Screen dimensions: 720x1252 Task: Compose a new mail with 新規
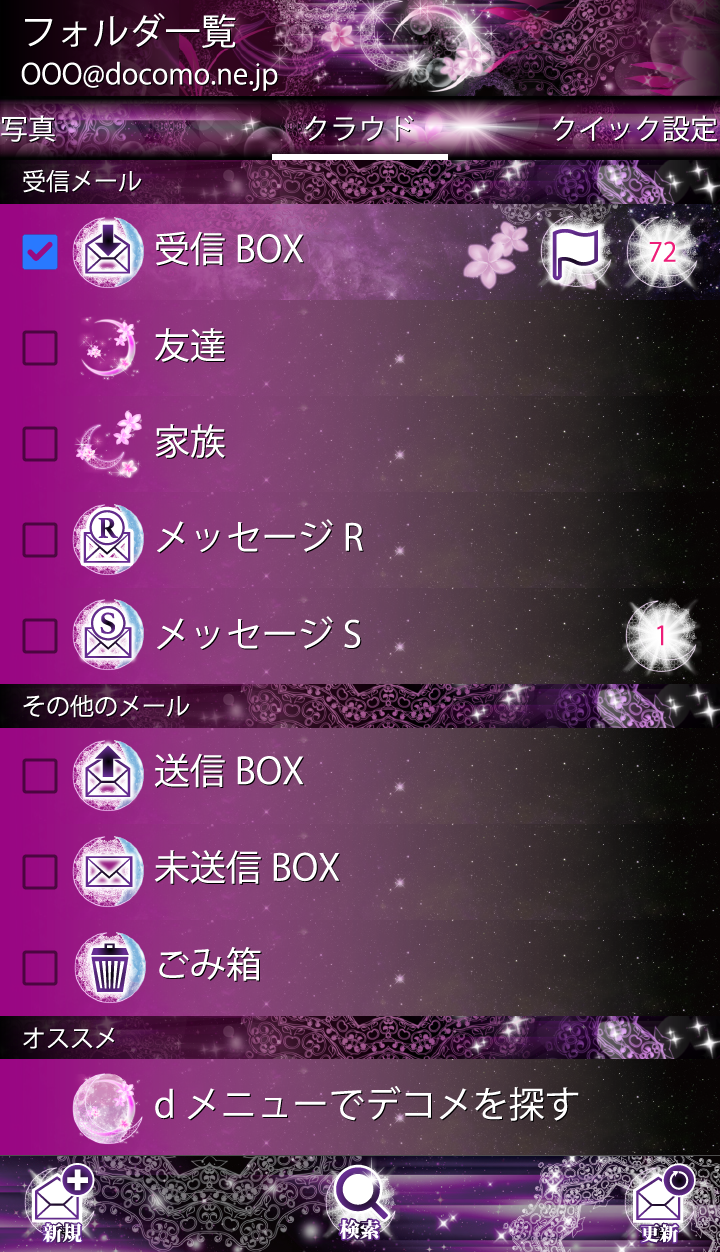pyautogui.click(x=62, y=1203)
